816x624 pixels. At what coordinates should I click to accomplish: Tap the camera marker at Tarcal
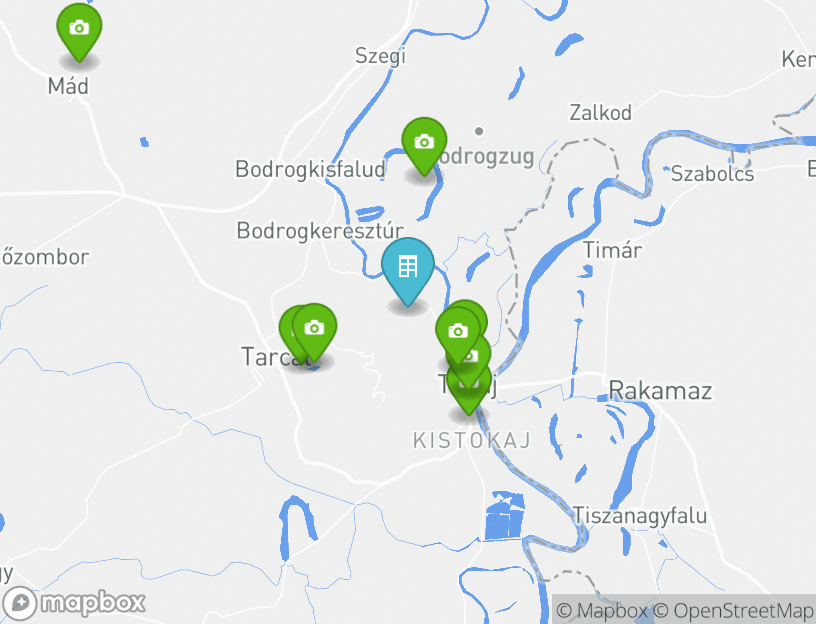[x=314, y=328]
